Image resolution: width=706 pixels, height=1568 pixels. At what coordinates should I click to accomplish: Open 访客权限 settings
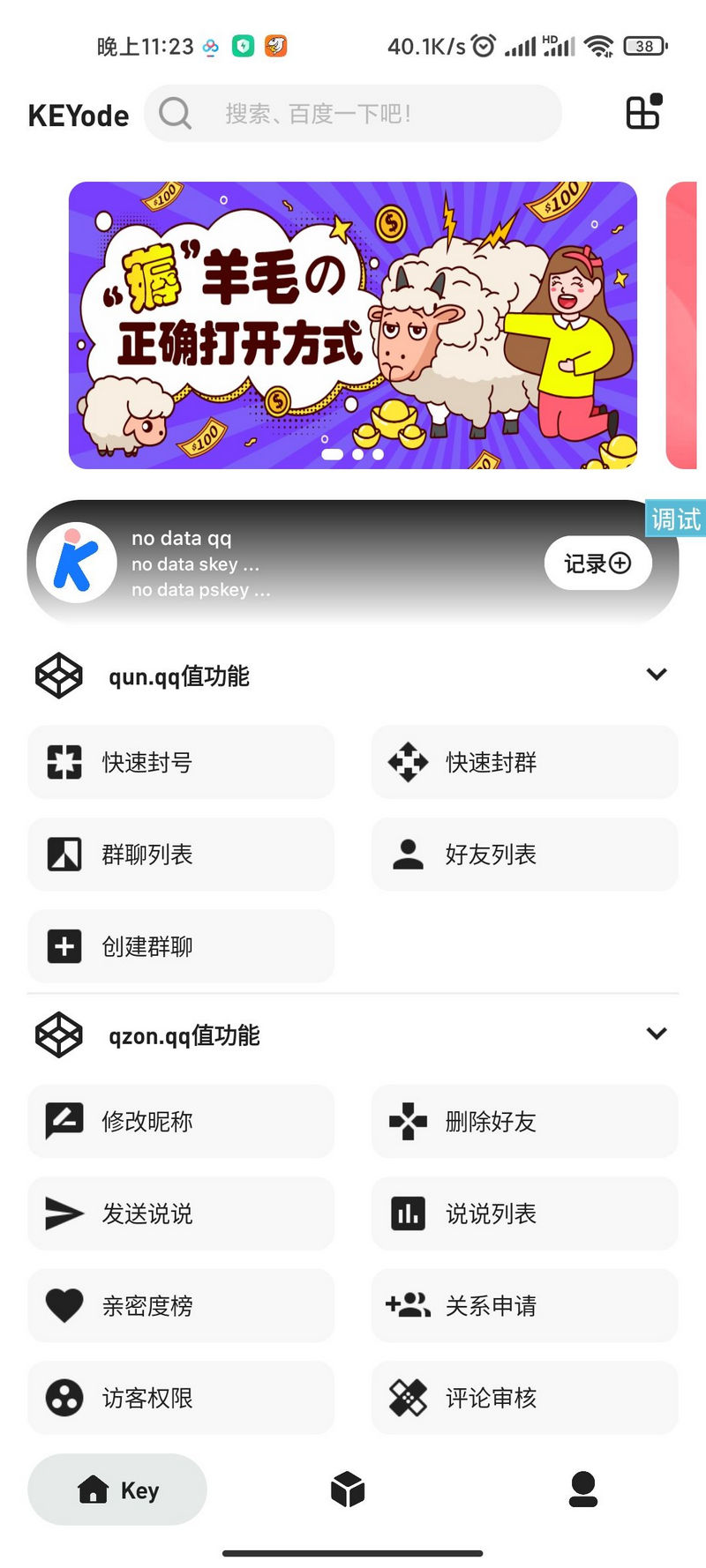[181, 1398]
